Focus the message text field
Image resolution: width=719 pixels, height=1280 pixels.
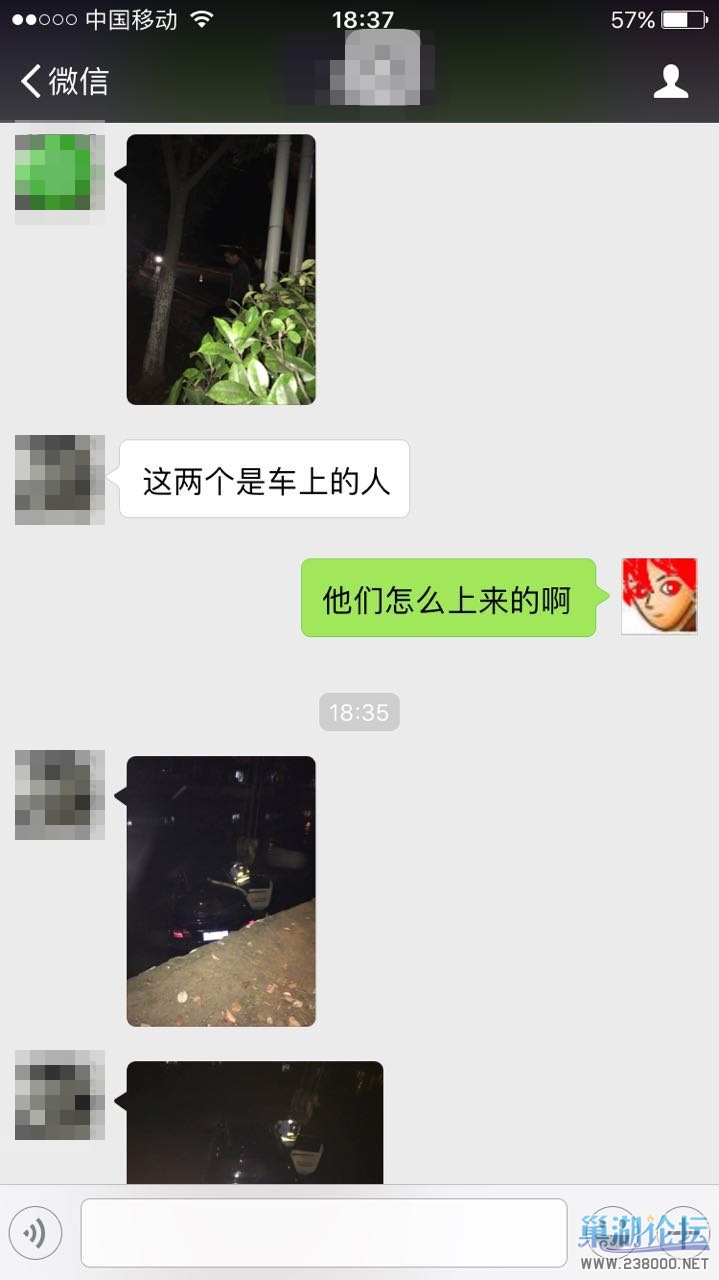[x=323, y=1233]
